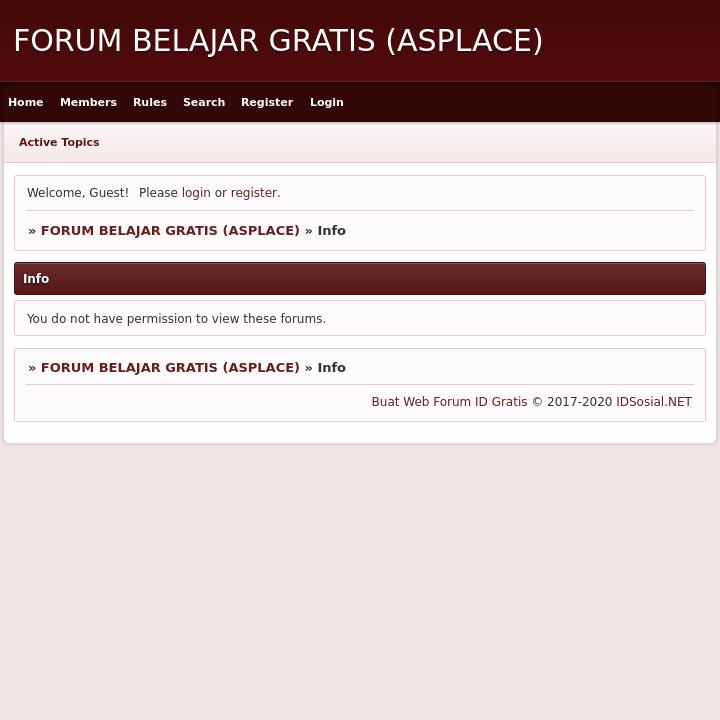Open bottom breadcrumb FORUM BELAJAR GRATIS (ASPLACE)
The height and width of the screenshot is (720, 720).
click(x=170, y=368)
